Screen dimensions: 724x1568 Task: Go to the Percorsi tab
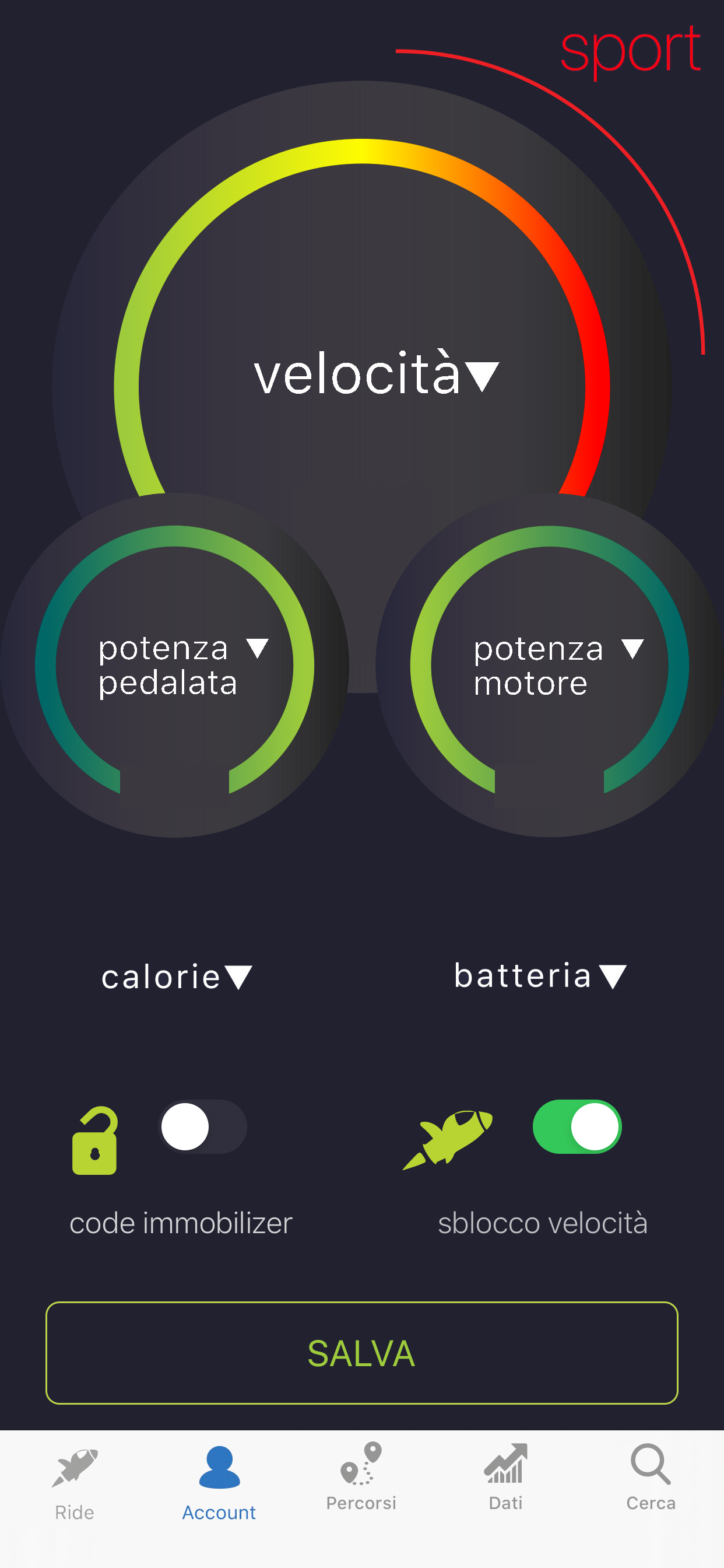[361, 1478]
